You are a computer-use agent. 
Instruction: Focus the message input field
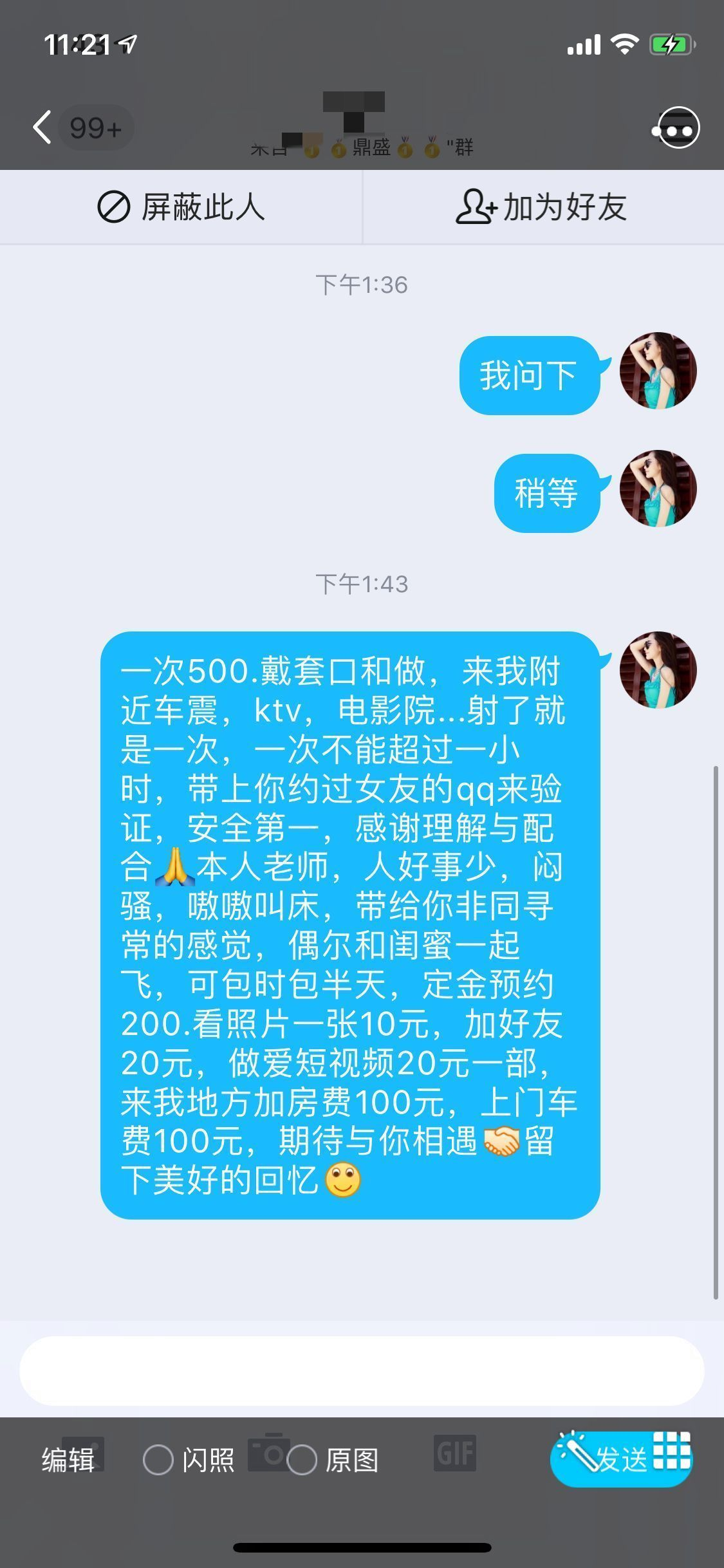[362, 1371]
